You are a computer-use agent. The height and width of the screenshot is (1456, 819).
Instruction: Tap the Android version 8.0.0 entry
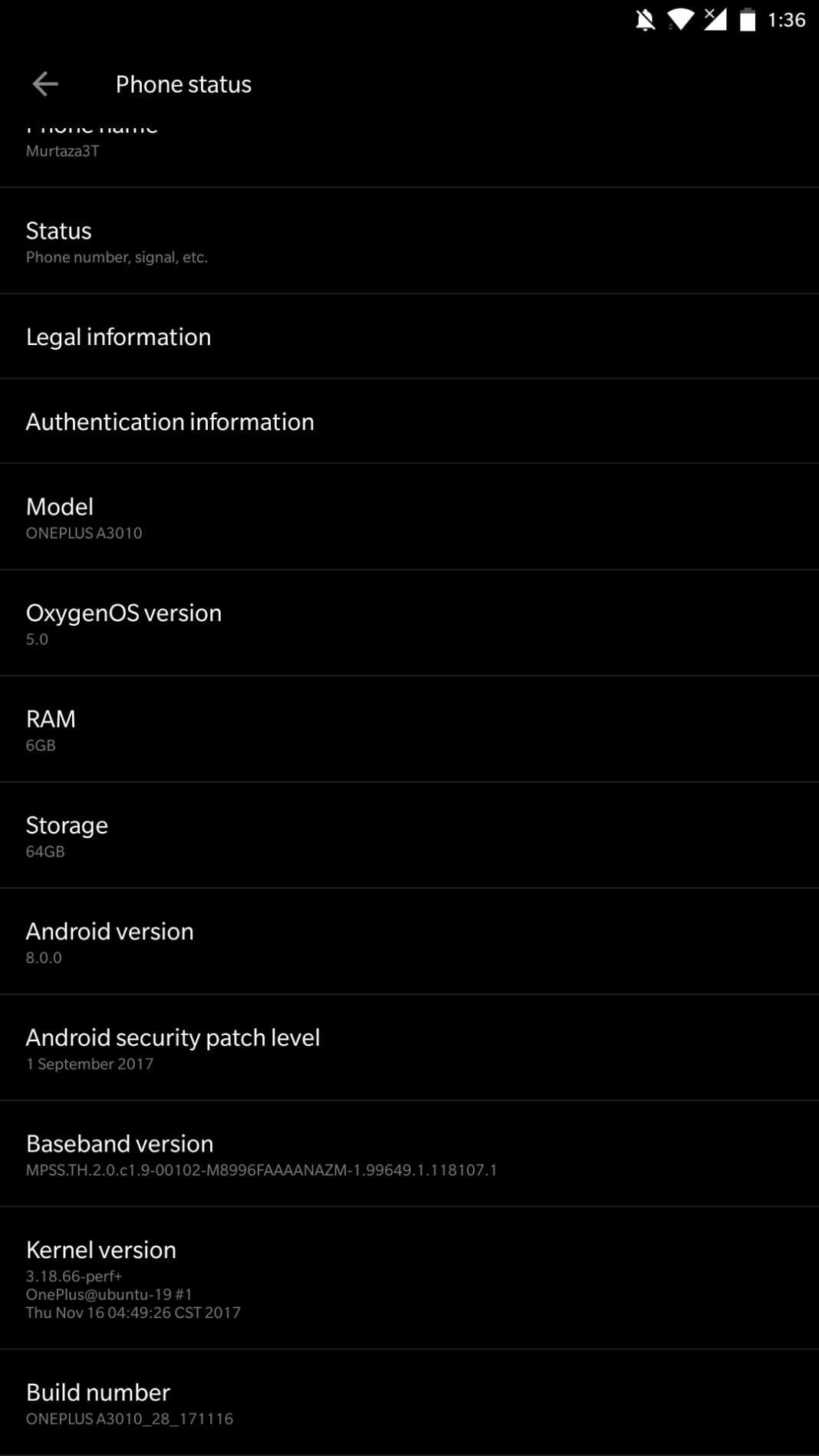coord(409,941)
